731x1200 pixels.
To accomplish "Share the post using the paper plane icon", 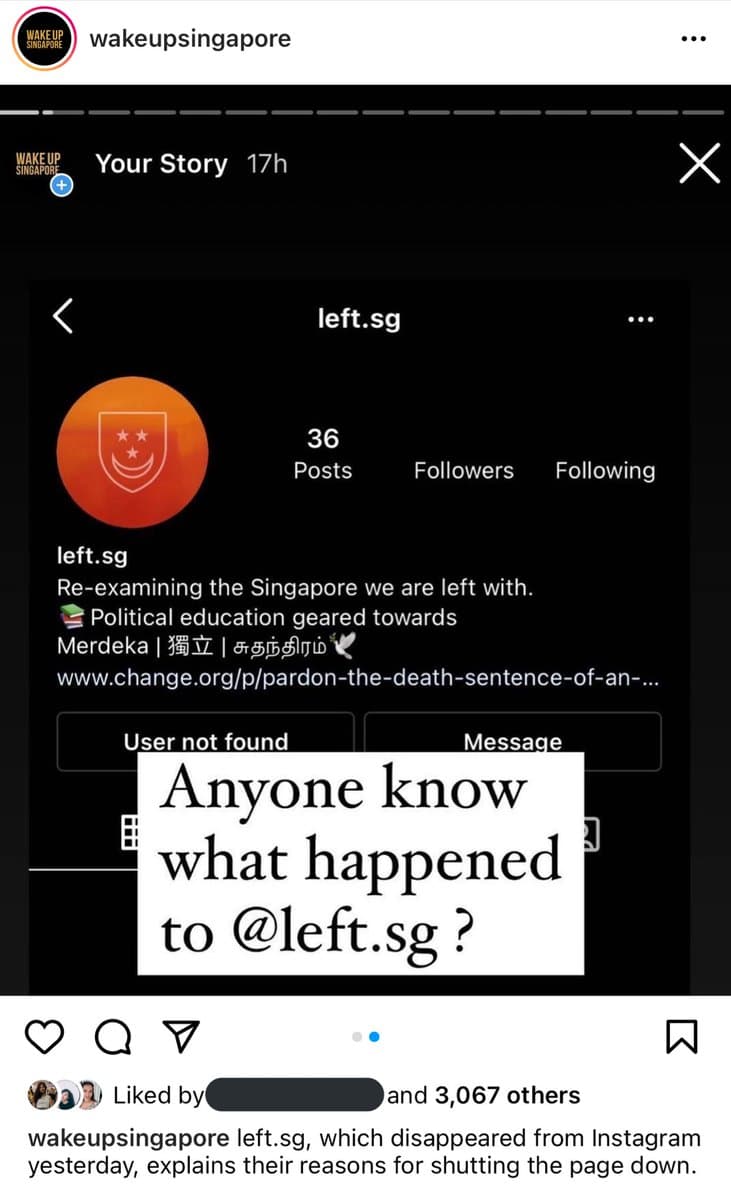I will click(180, 1037).
